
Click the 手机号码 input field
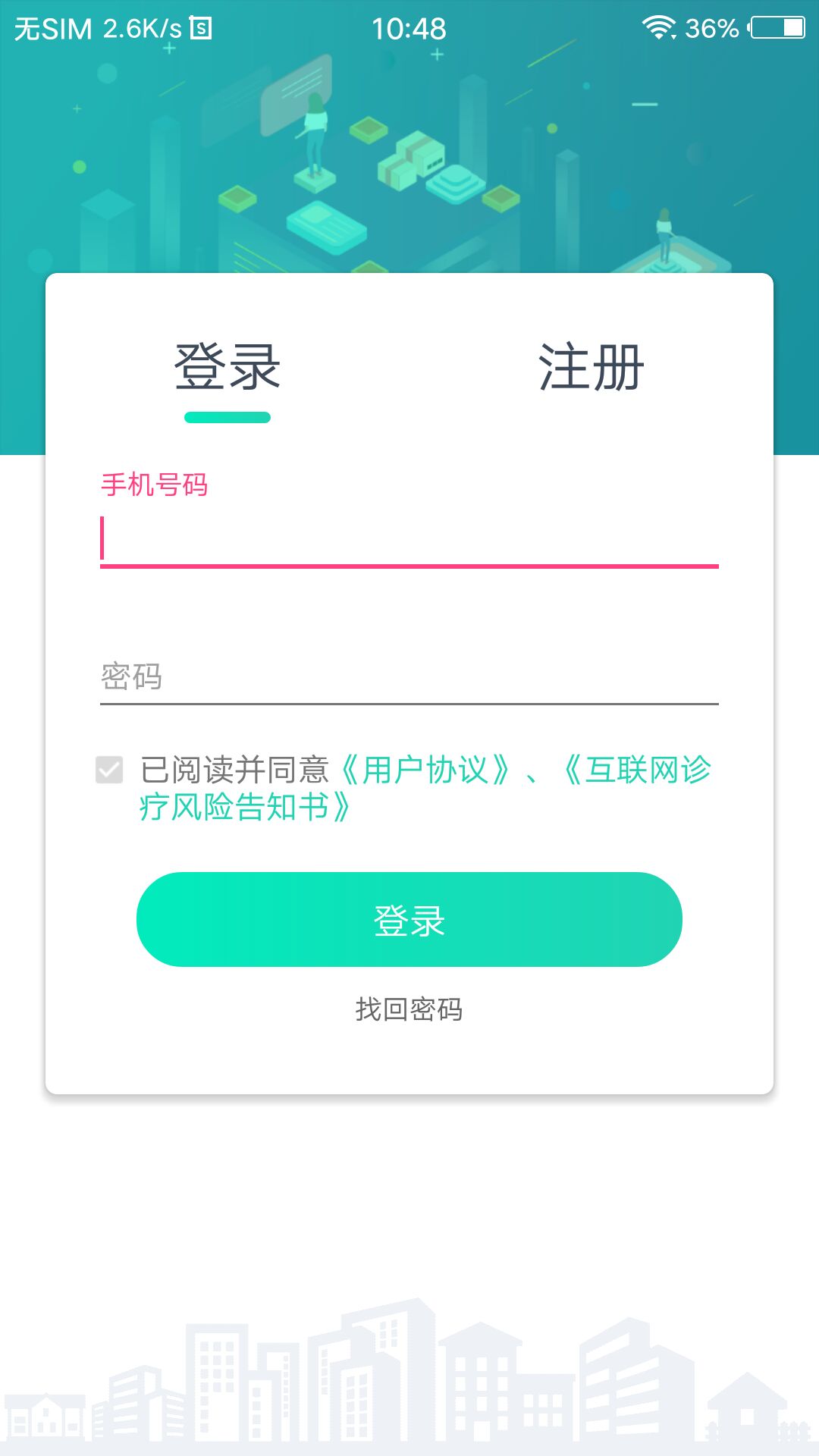point(409,538)
